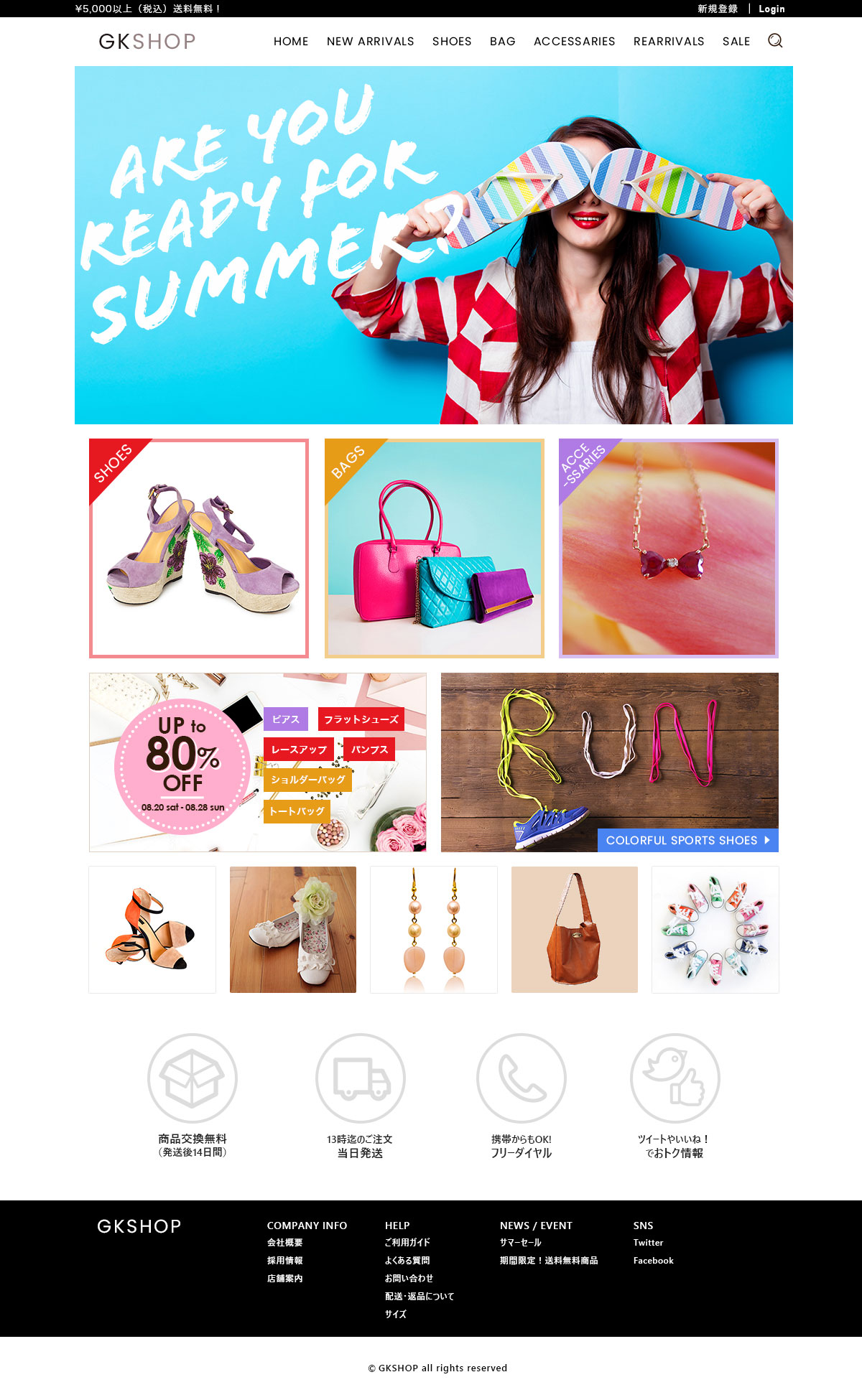This screenshot has height=1400, width=862.
Task: Open the BAGS category tile
Action: click(434, 549)
